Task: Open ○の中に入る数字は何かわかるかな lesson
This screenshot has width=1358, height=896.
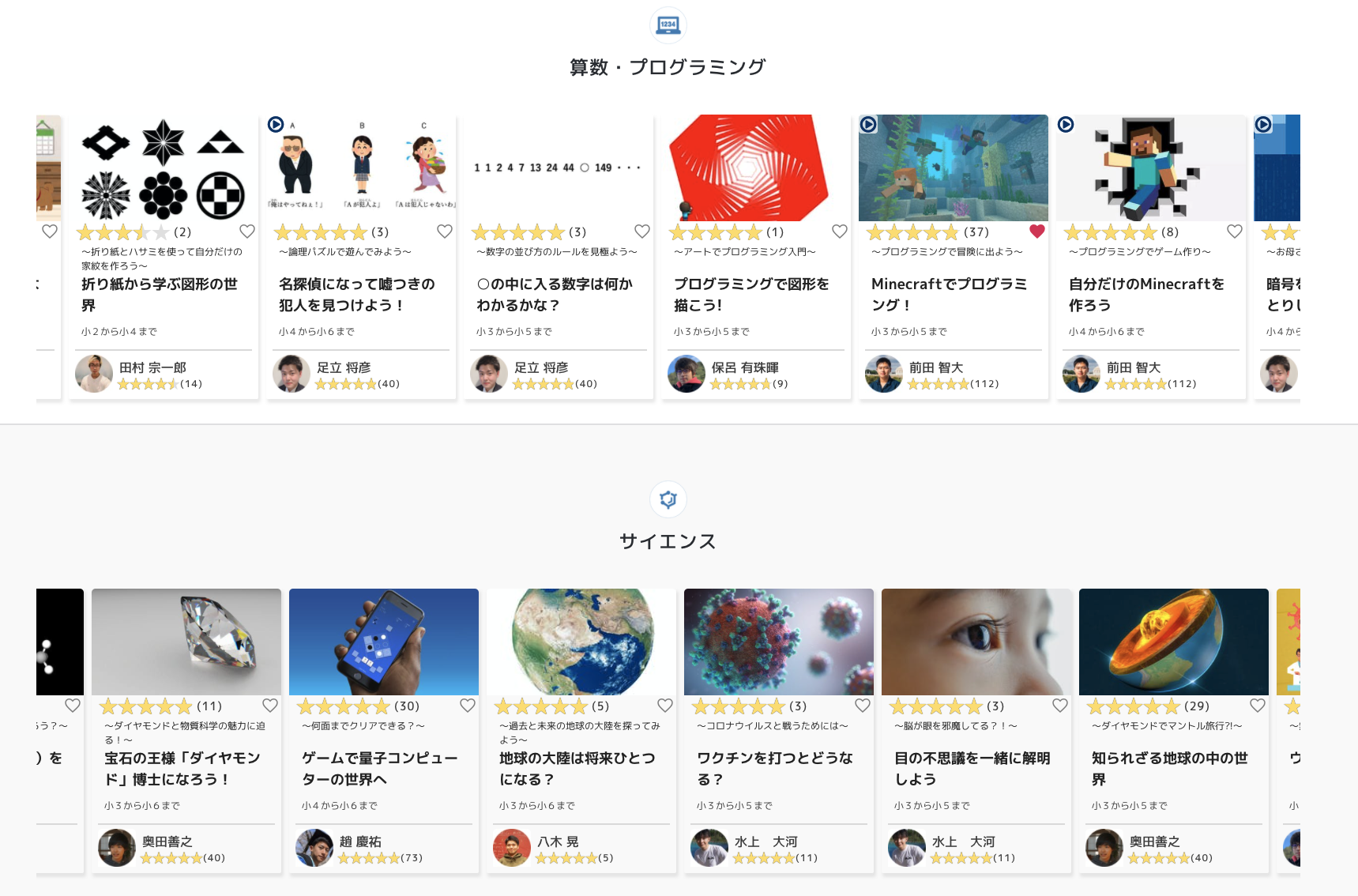Action: [x=555, y=294]
